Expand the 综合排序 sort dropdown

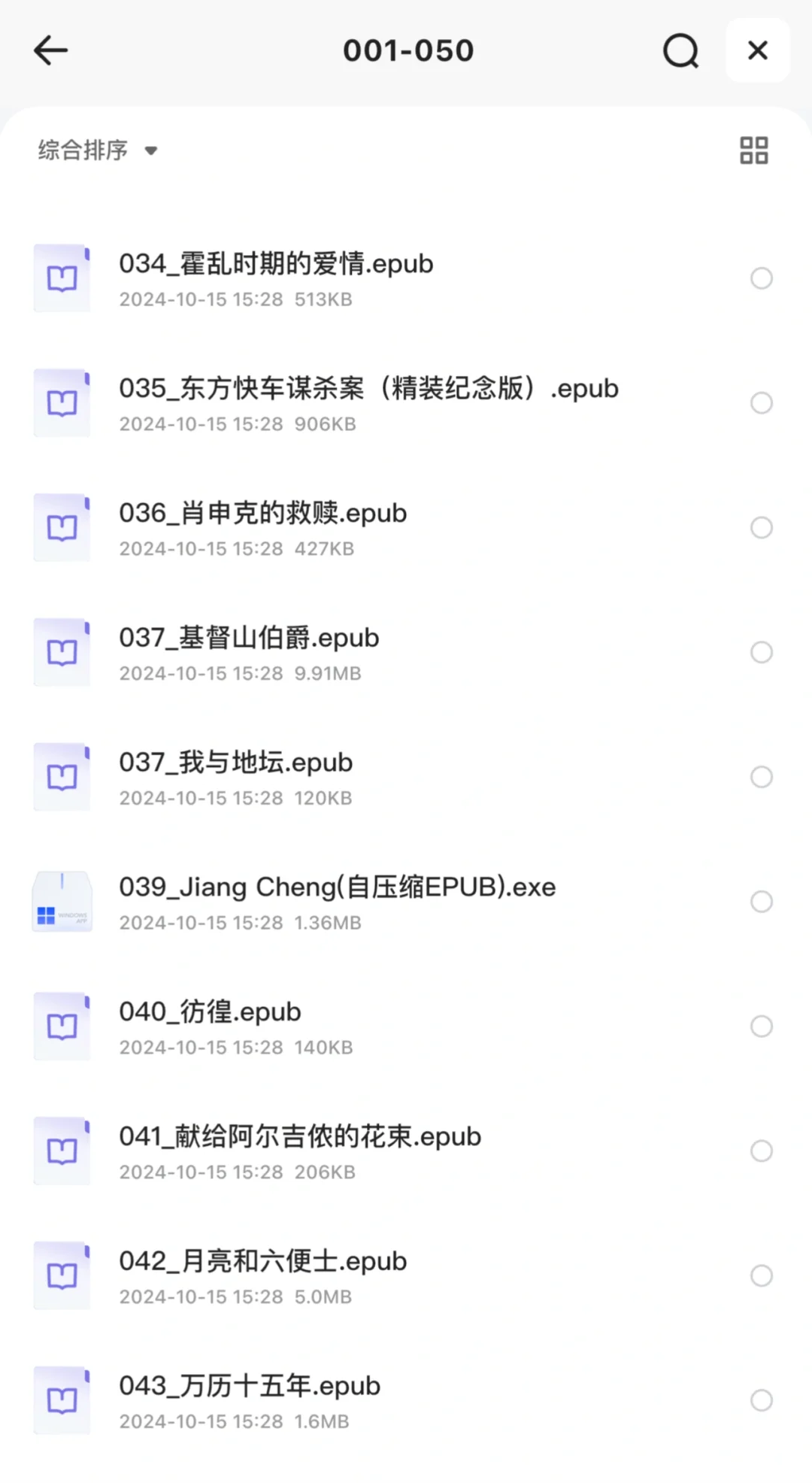pyautogui.click(x=98, y=150)
